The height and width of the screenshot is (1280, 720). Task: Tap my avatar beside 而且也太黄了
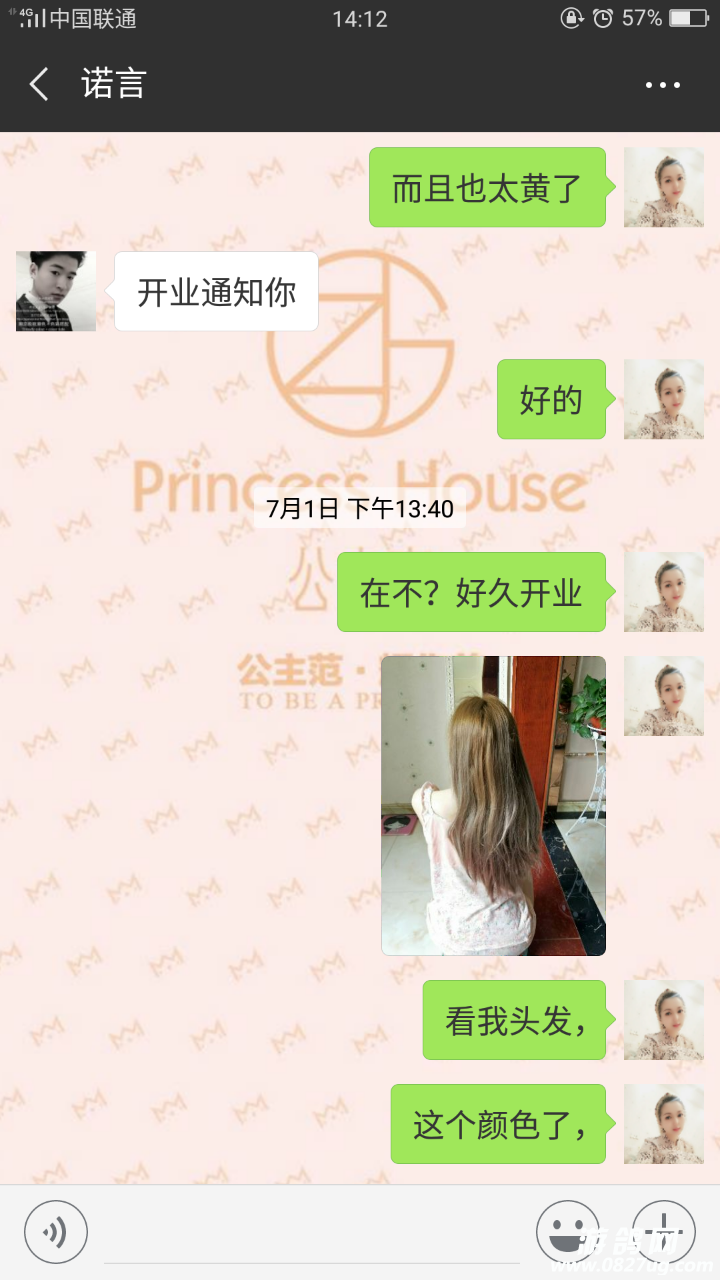point(663,187)
